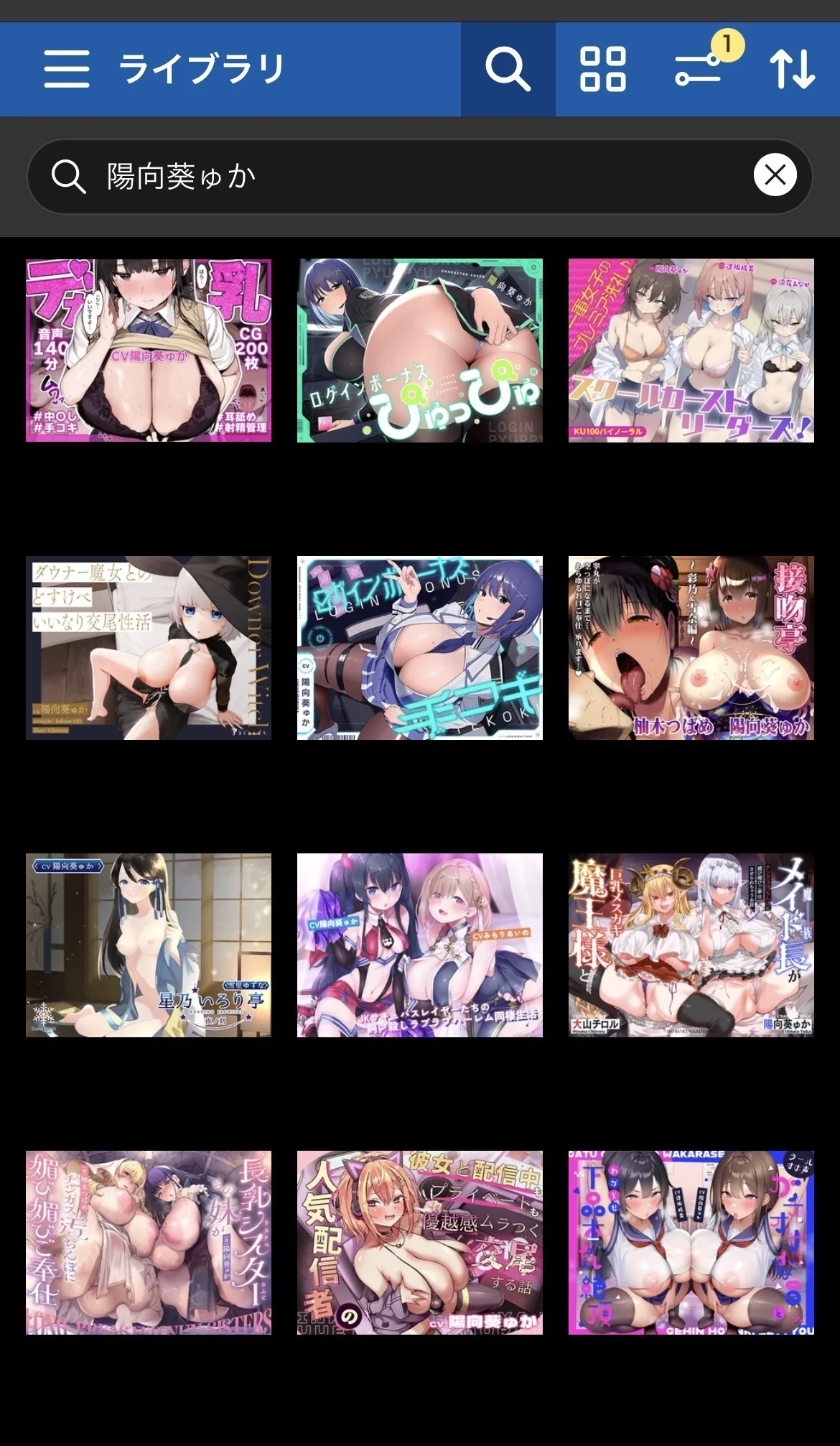Open the スクールカーストリーダーズ tile
840x1446 pixels.
691,351
